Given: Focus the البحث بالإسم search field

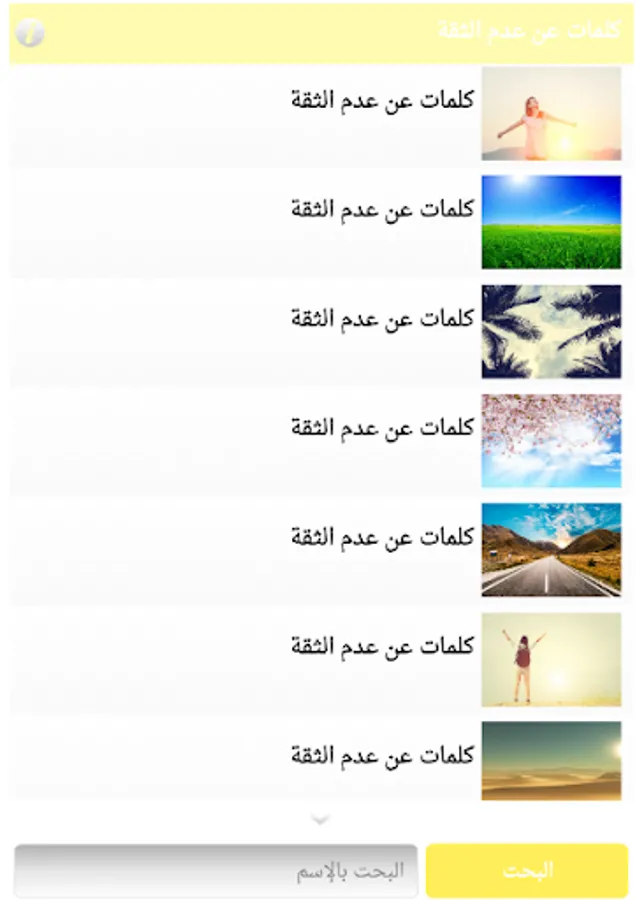Looking at the screenshot, I should [x=216, y=870].
